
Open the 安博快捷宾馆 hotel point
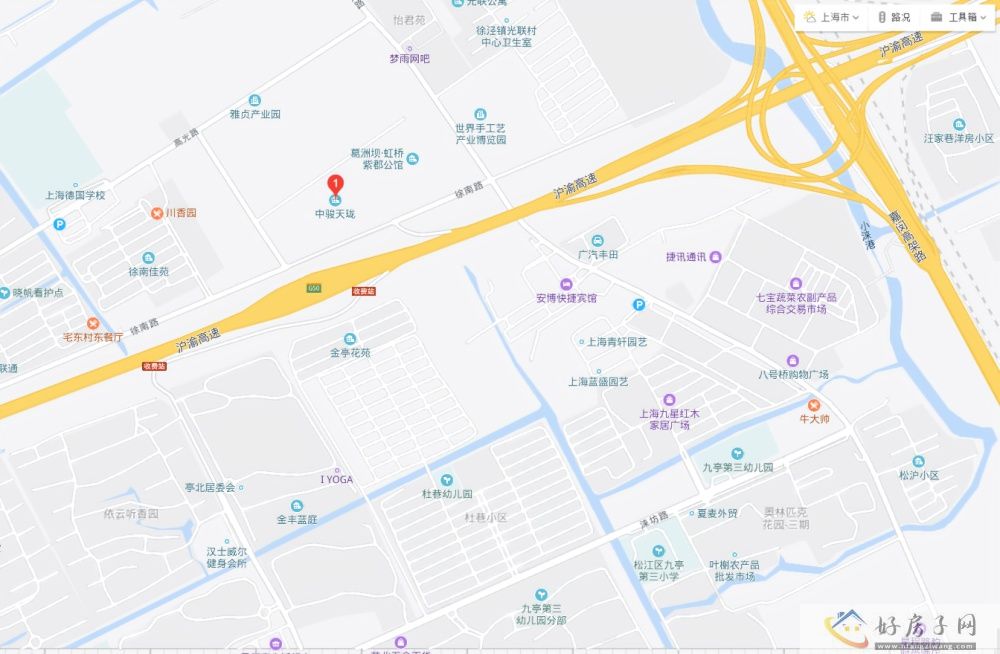coord(566,284)
